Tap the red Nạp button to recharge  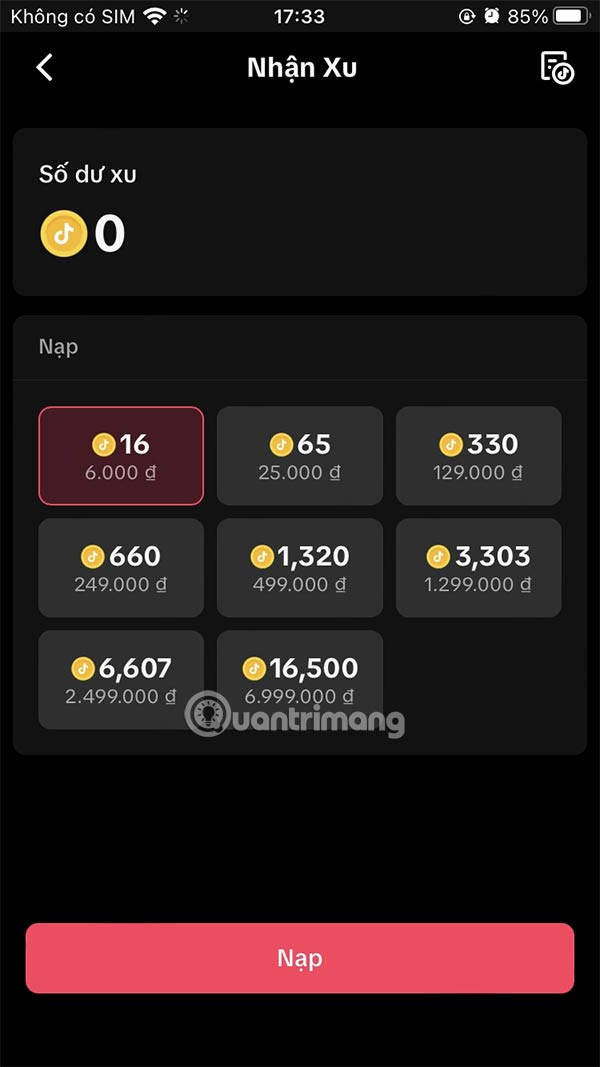tap(300, 958)
